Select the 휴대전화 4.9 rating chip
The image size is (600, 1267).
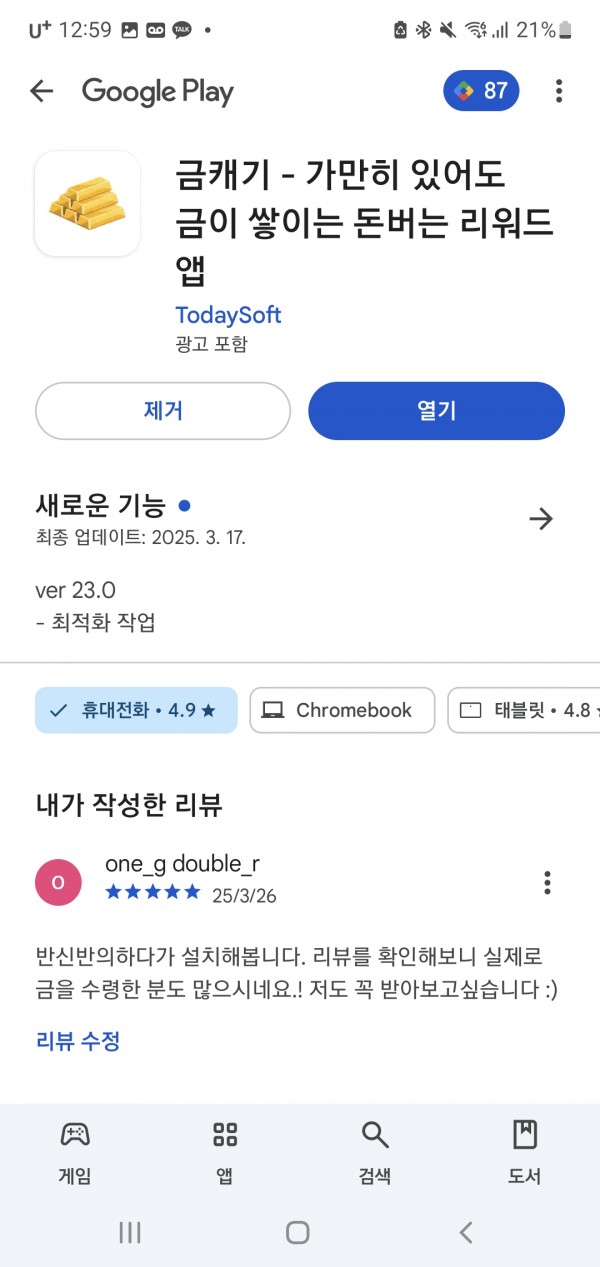tap(136, 710)
